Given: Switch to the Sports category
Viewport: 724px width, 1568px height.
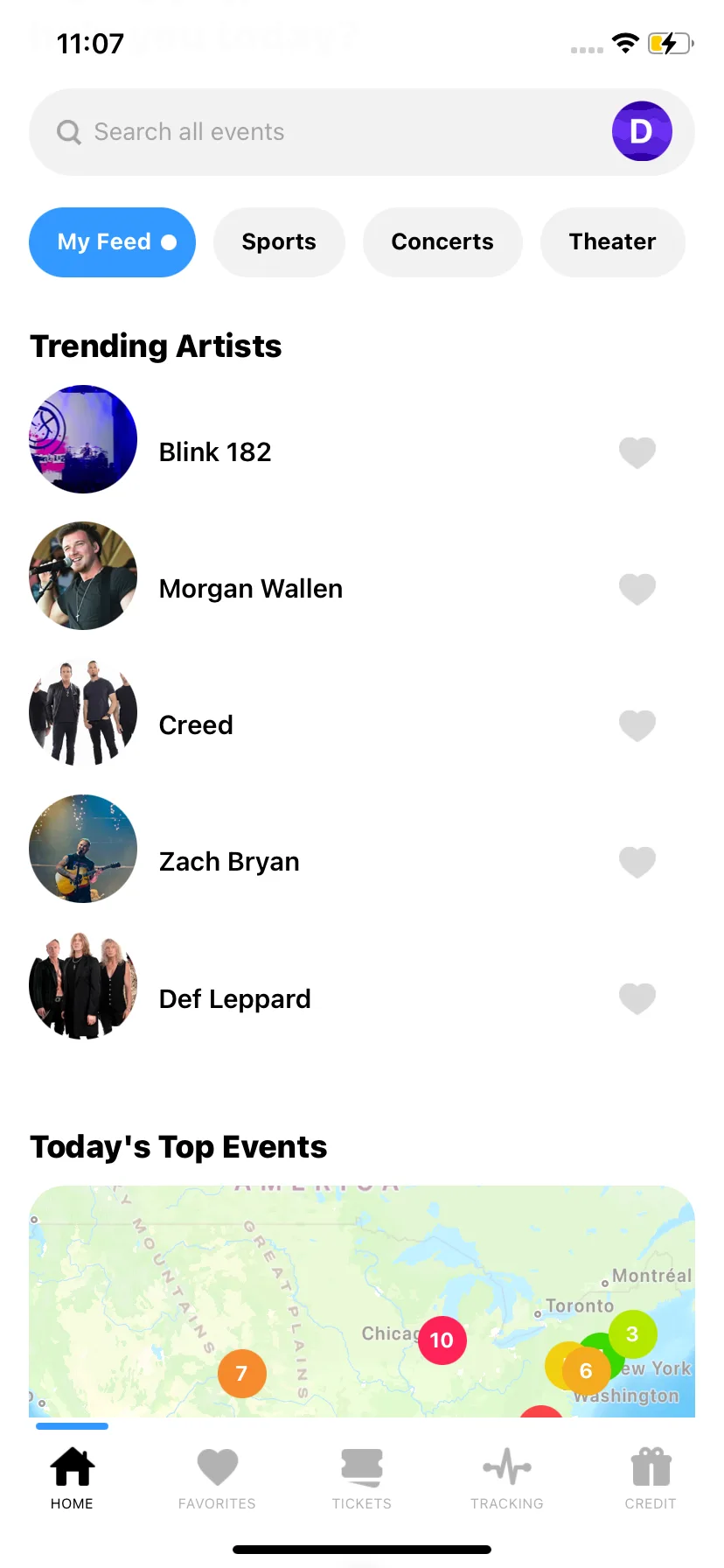Looking at the screenshot, I should pos(279,242).
